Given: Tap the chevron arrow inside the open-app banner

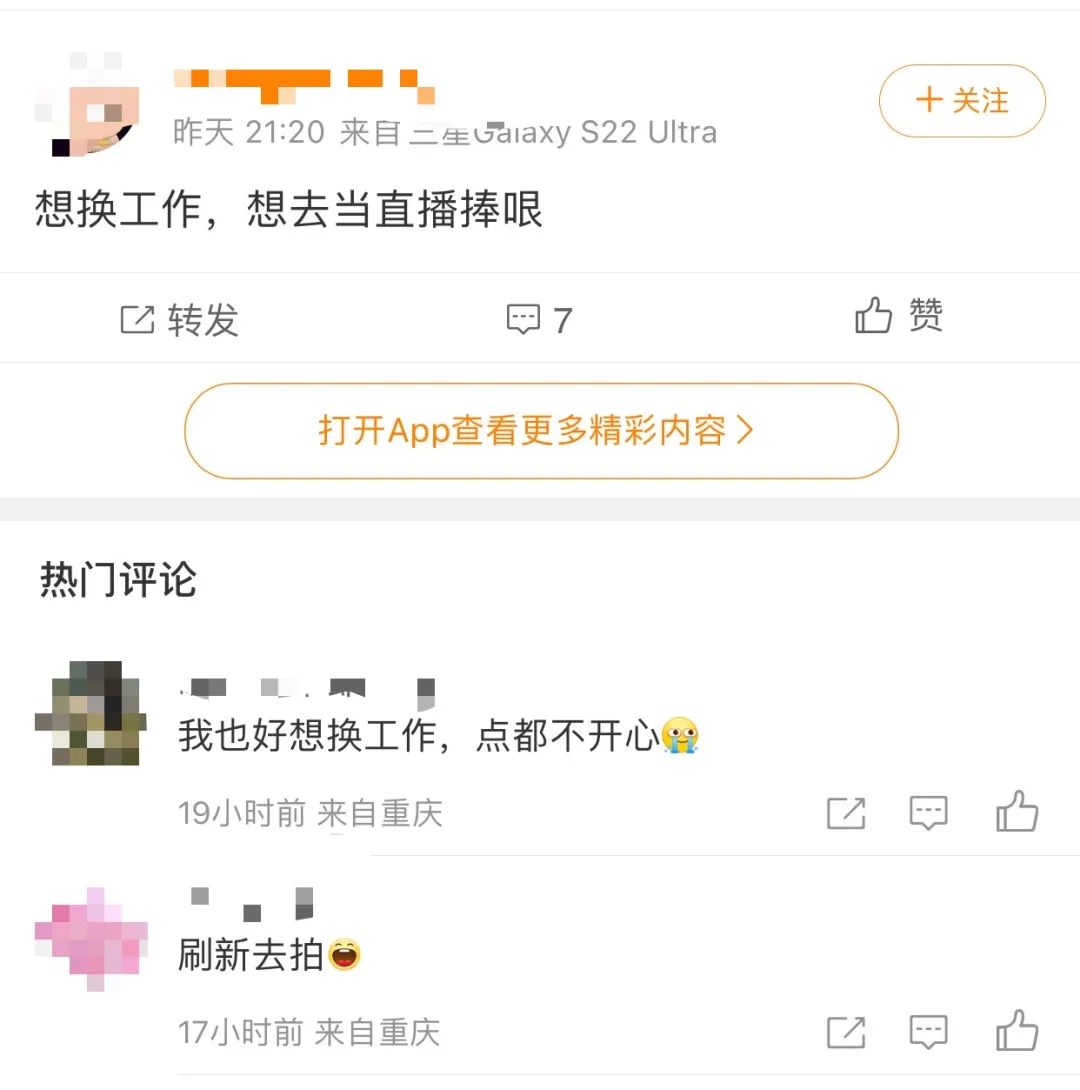Looking at the screenshot, I should pyautogui.click(x=745, y=430).
